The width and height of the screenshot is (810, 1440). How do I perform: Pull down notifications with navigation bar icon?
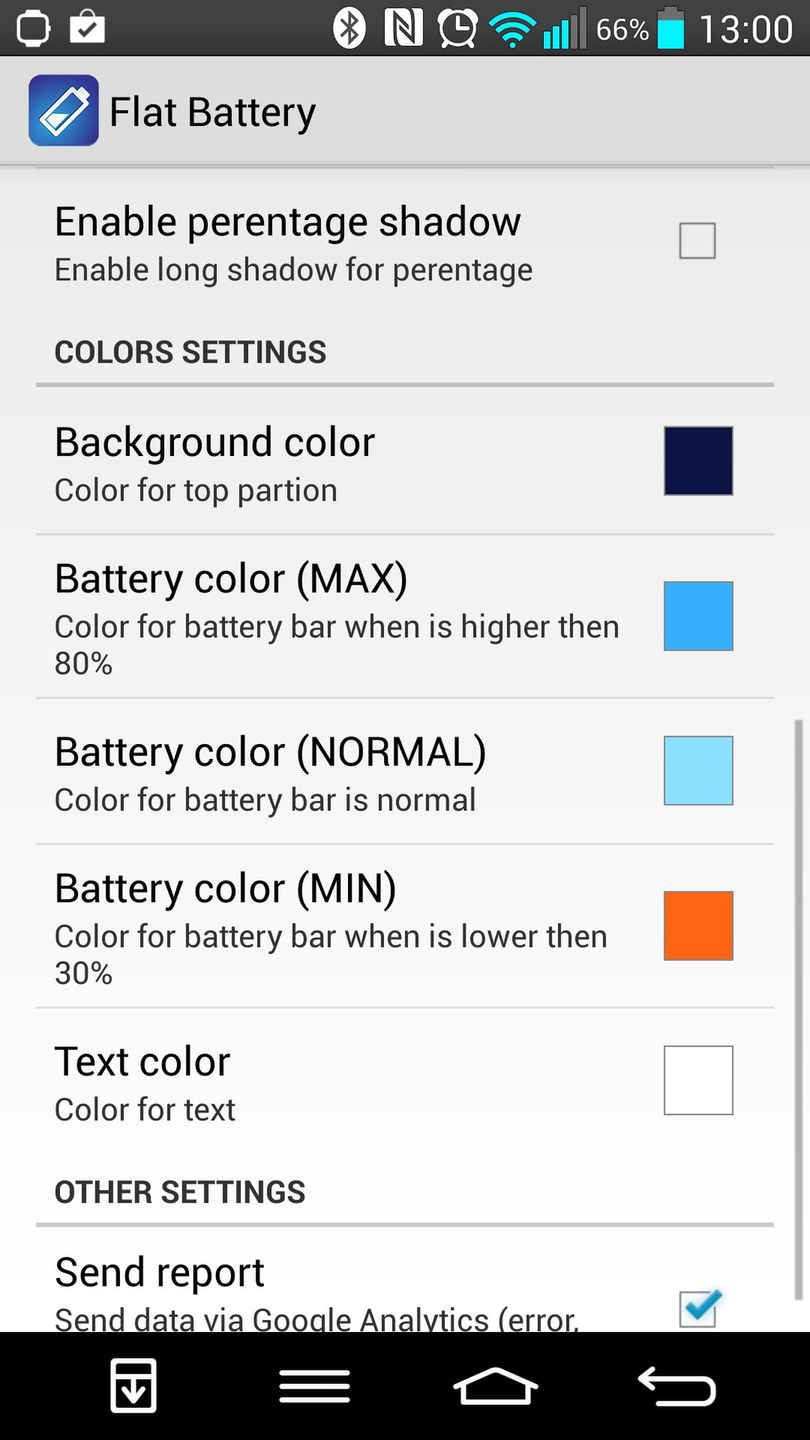[x=133, y=1387]
